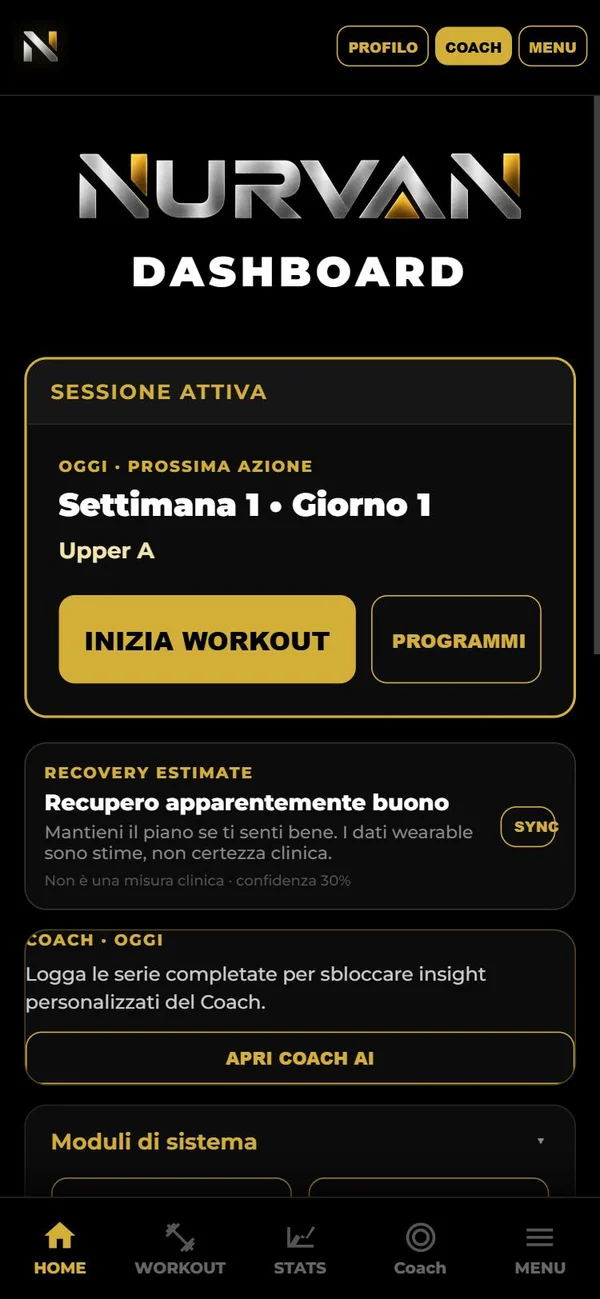Sync recovery data with the SYNC button

click(528, 827)
